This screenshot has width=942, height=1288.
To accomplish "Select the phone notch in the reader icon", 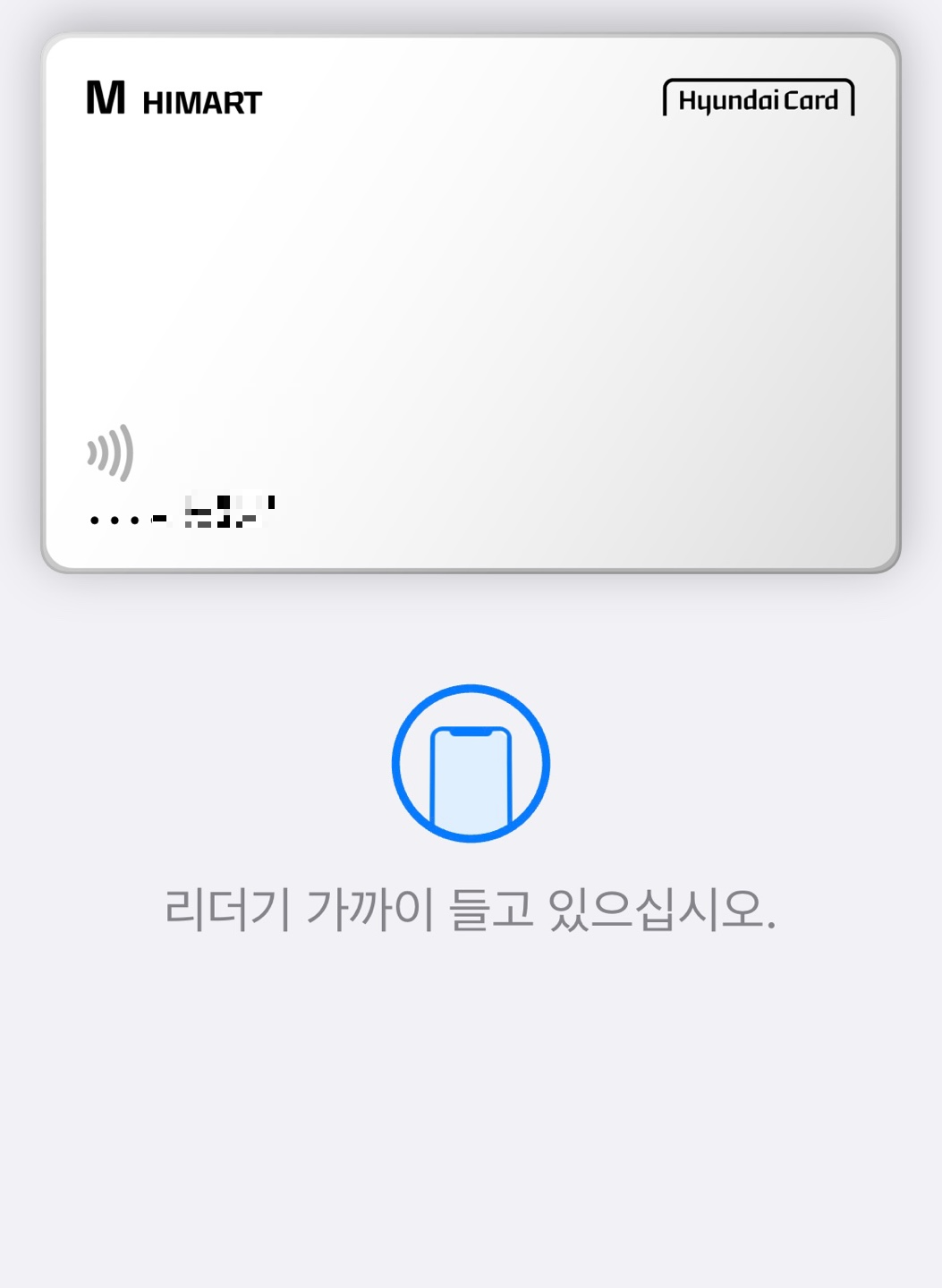I will click(x=471, y=732).
